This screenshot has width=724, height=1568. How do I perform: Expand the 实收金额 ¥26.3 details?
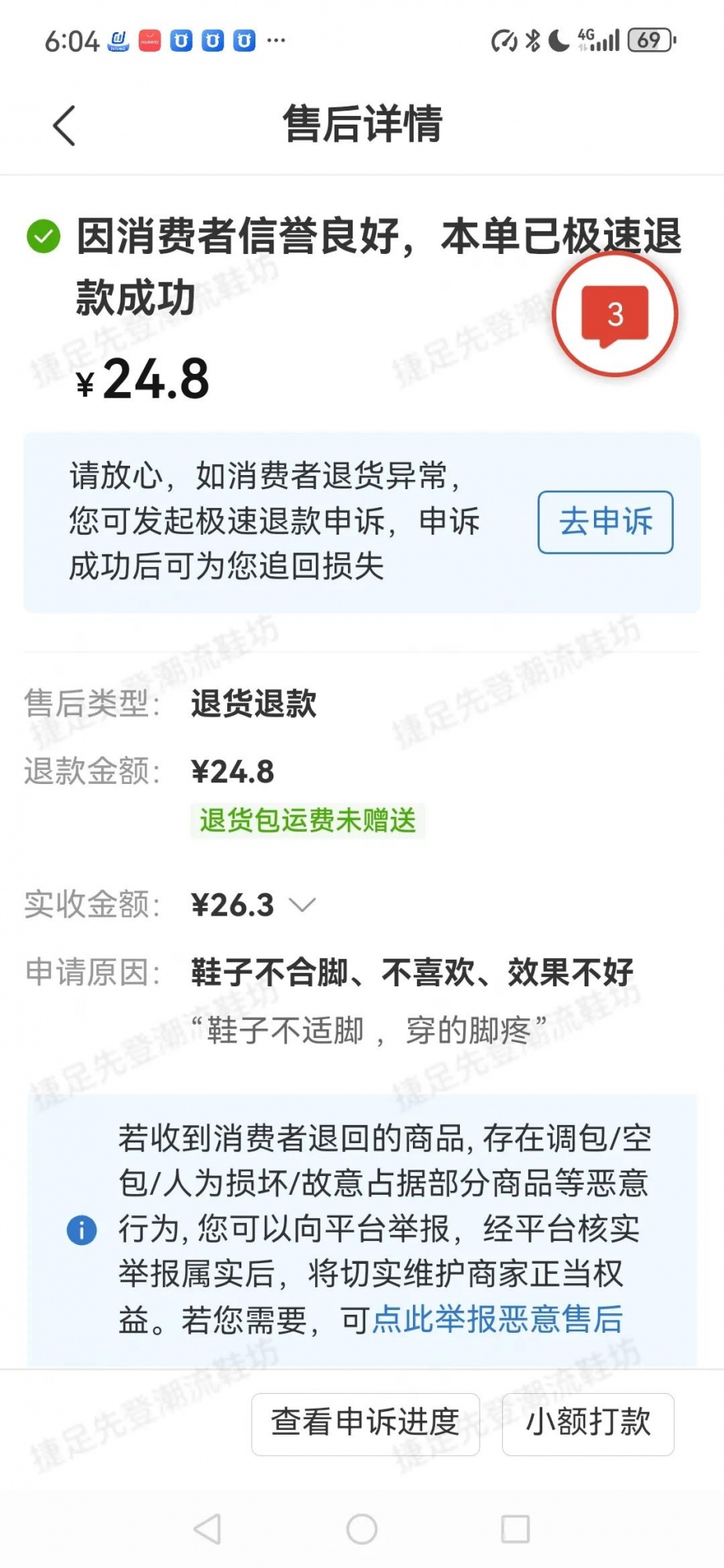coord(302,906)
